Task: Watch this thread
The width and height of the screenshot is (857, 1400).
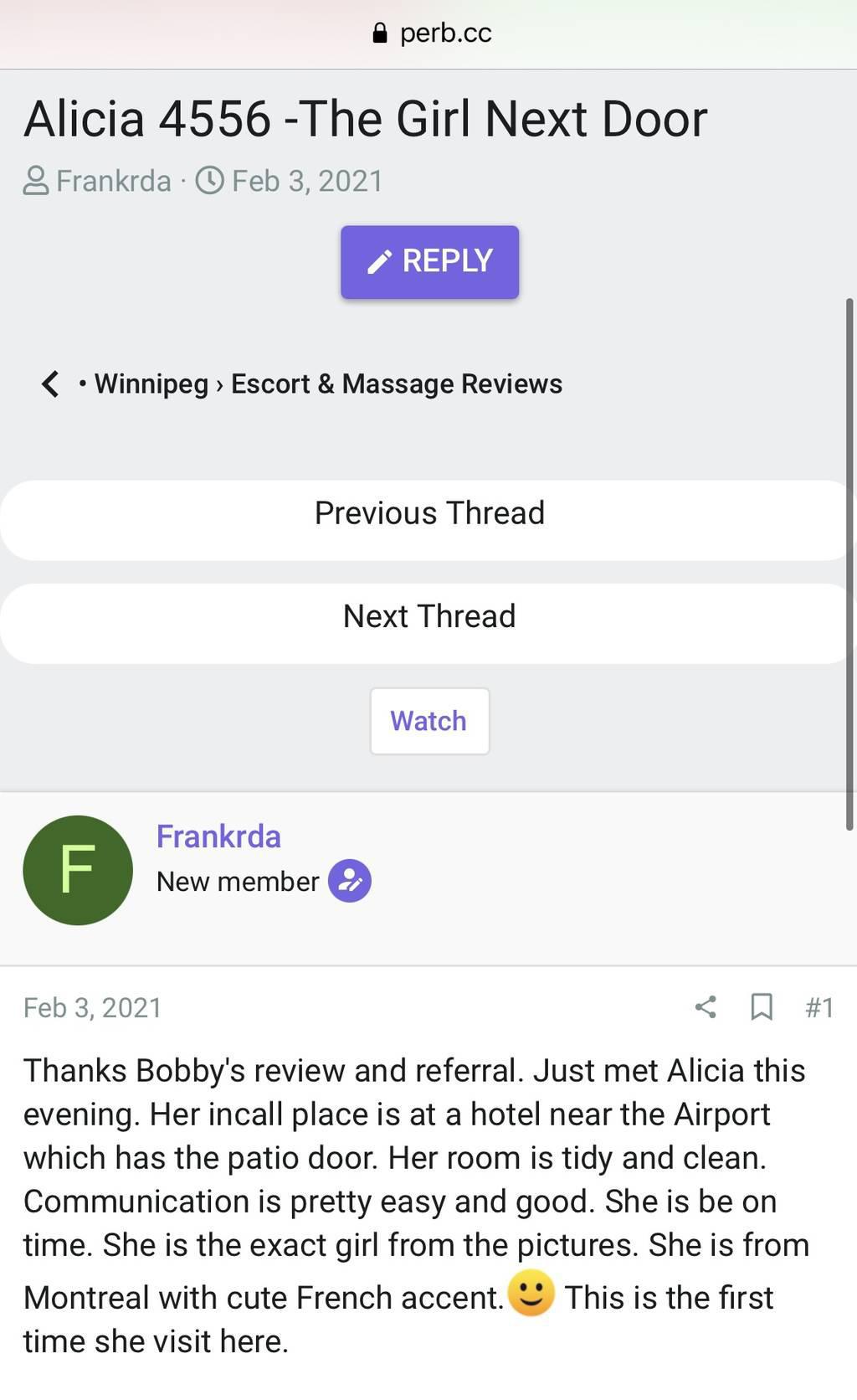Action: tap(428, 721)
